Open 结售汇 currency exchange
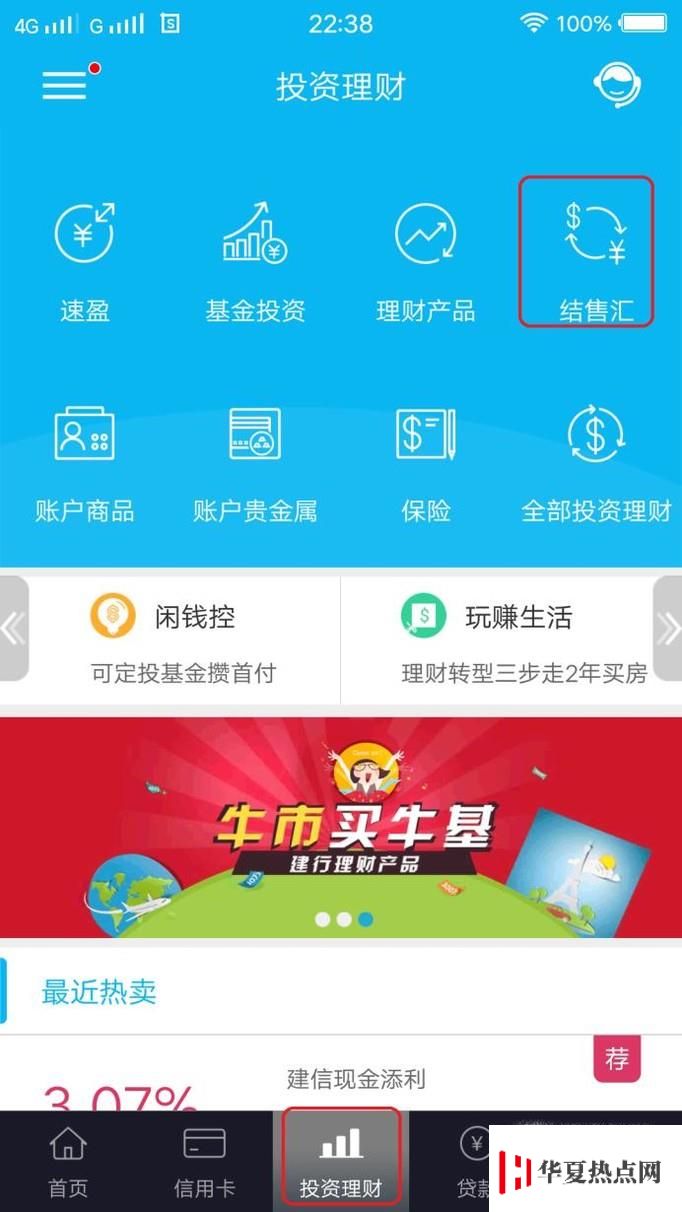This screenshot has width=682, height=1212. [x=595, y=256]
